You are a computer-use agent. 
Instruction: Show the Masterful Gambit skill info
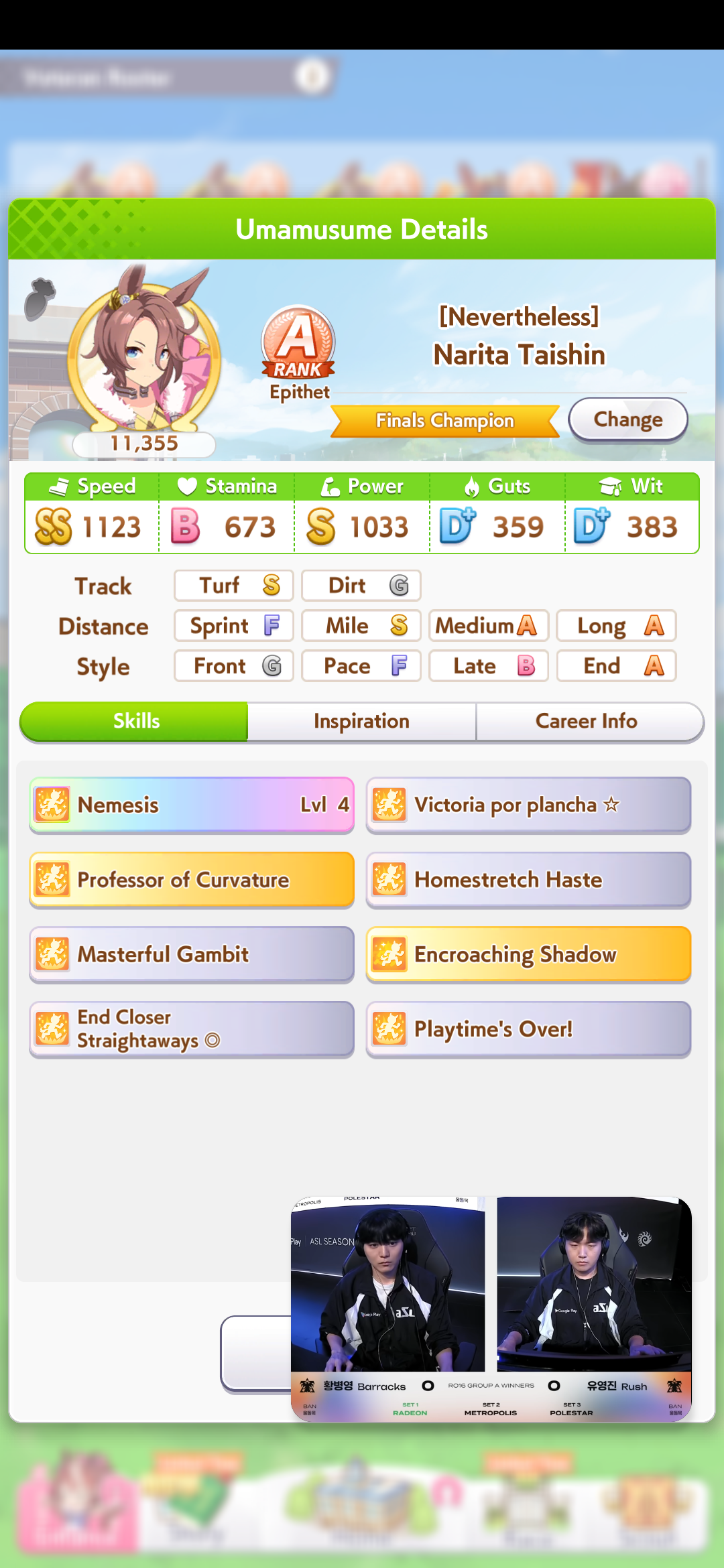tap(192, 954)
